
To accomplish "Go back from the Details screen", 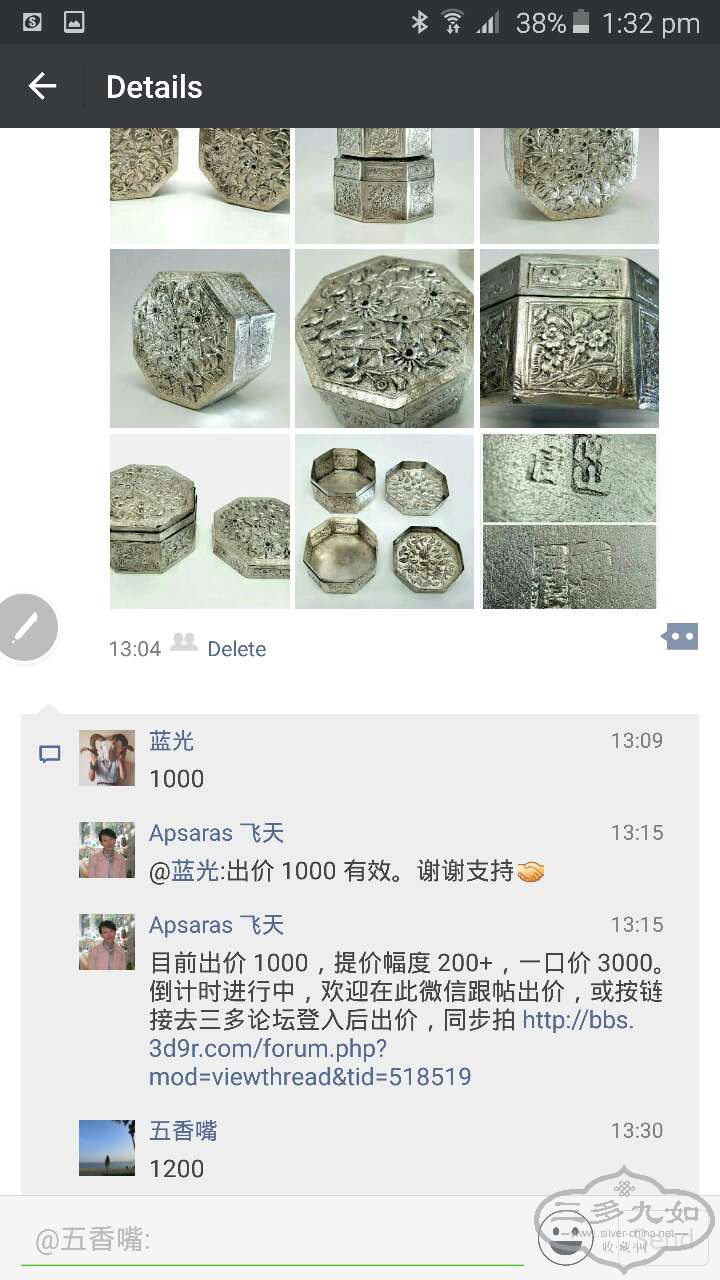I will [x=42, y=87].
